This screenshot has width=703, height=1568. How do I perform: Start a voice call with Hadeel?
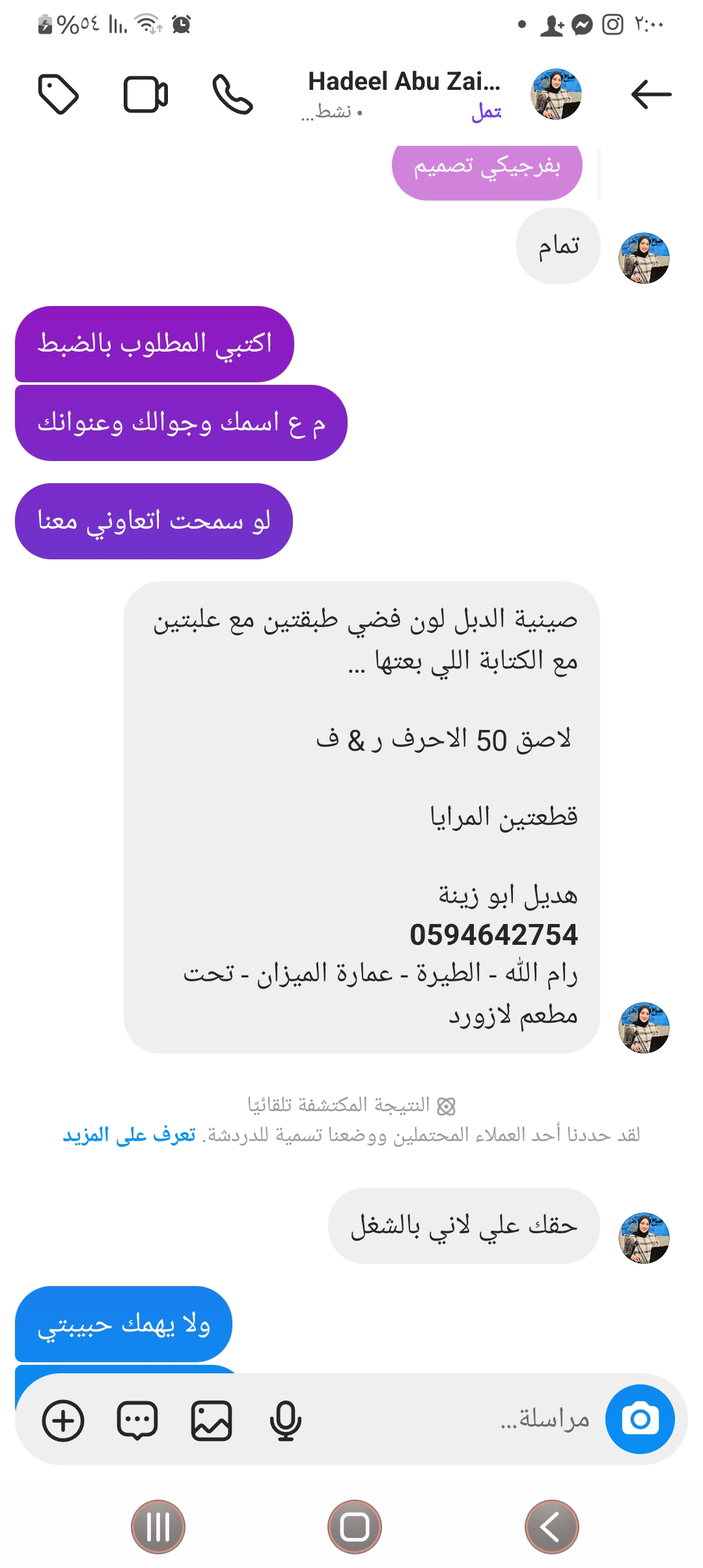[232, 94]
